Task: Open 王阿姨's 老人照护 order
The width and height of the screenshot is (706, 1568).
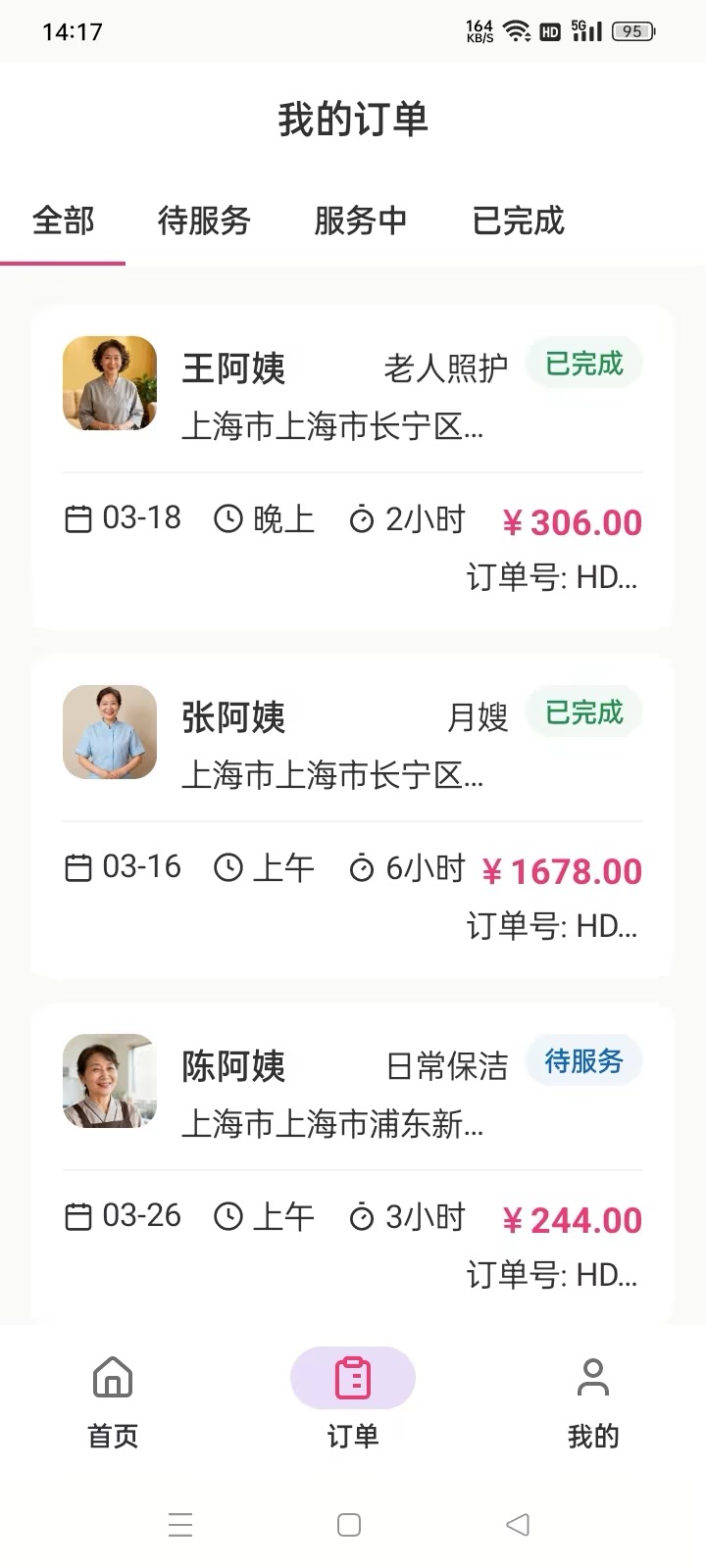Action: point(352,466)
